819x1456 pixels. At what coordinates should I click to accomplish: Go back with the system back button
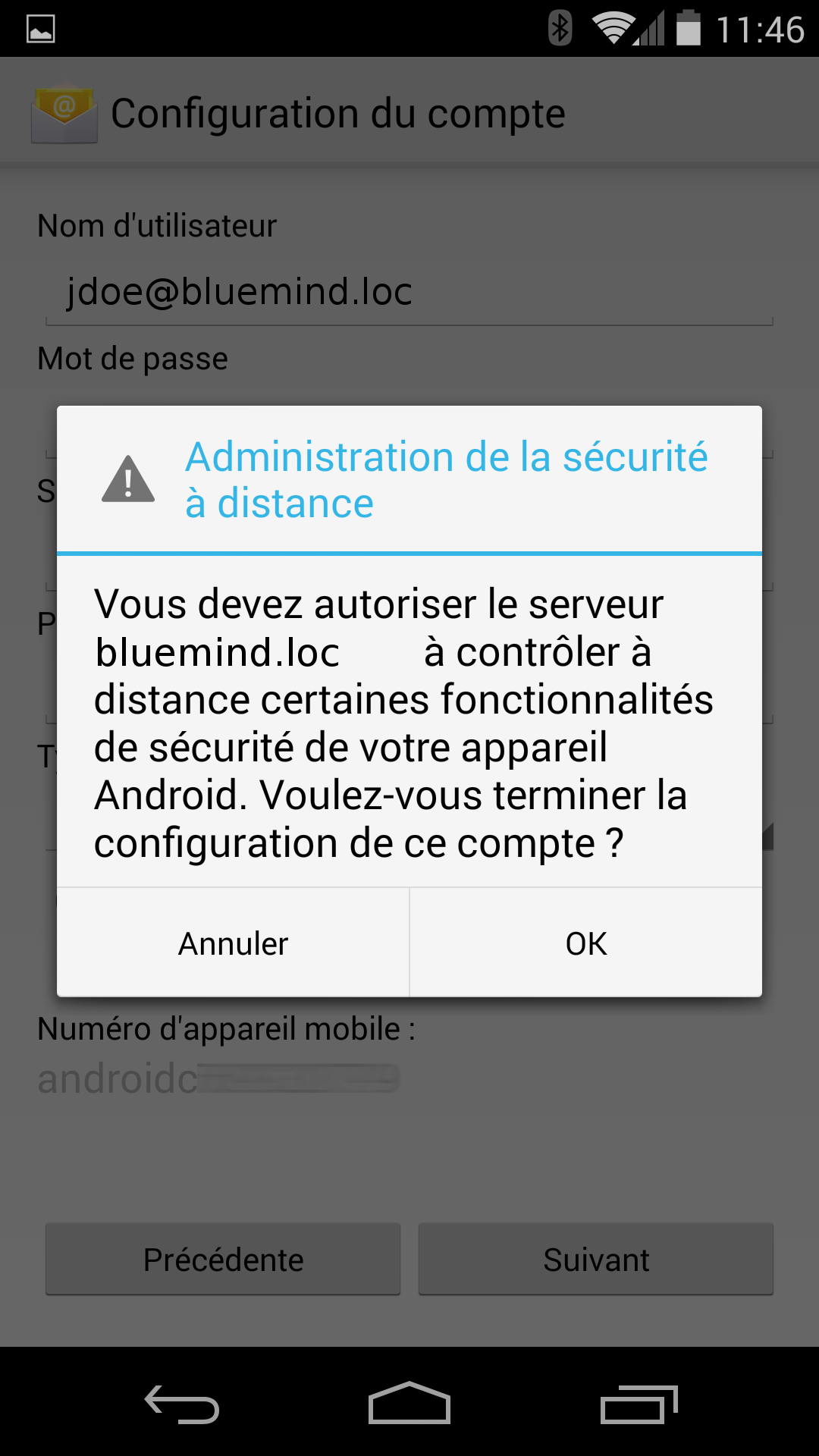point(182,1404)
